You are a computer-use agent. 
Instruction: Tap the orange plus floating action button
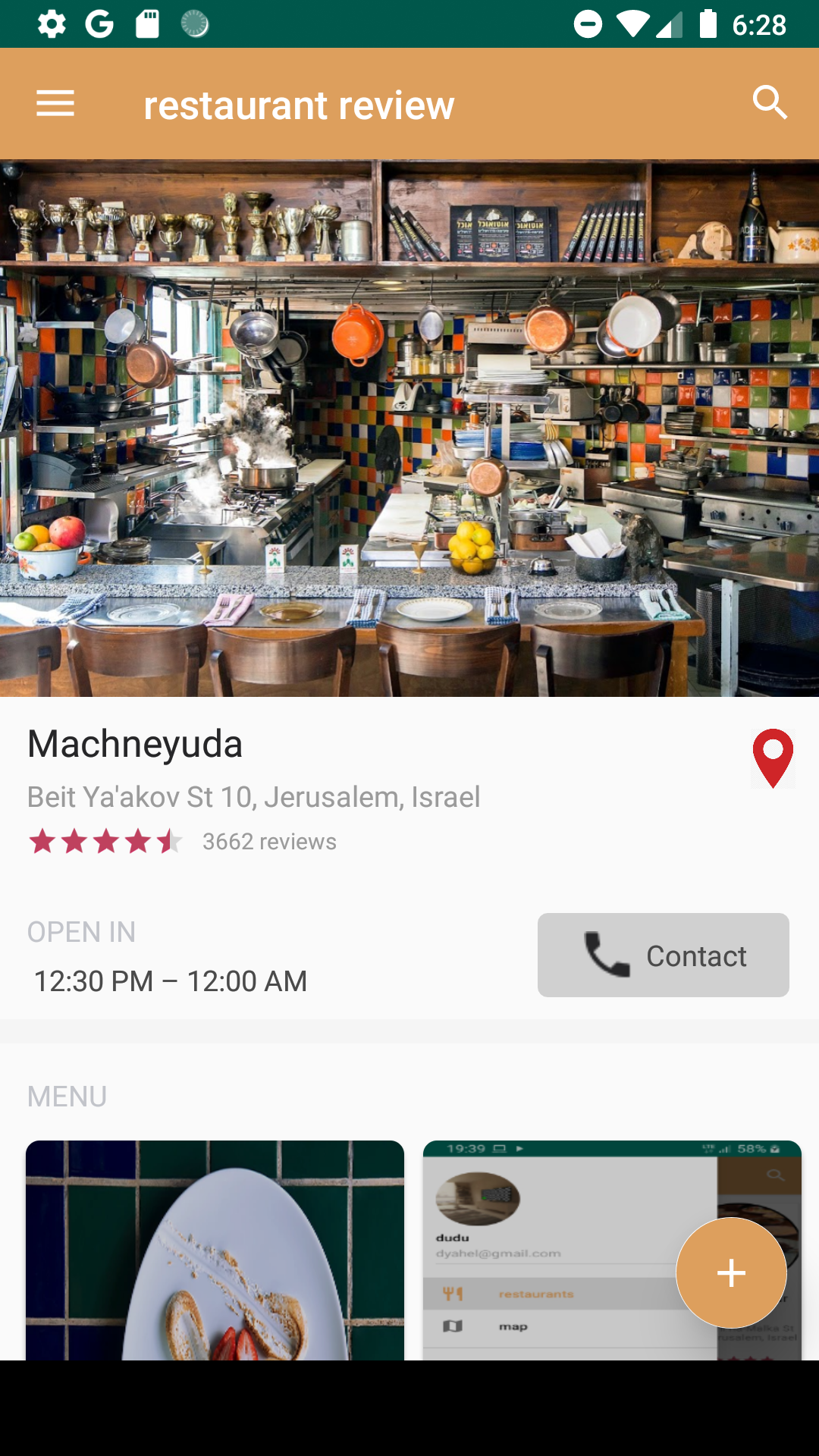pos(730,1272)
